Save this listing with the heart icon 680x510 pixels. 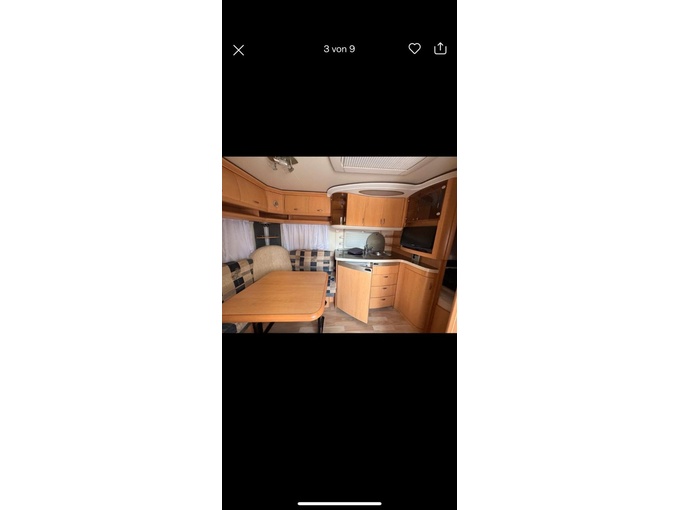pos(414,48)
